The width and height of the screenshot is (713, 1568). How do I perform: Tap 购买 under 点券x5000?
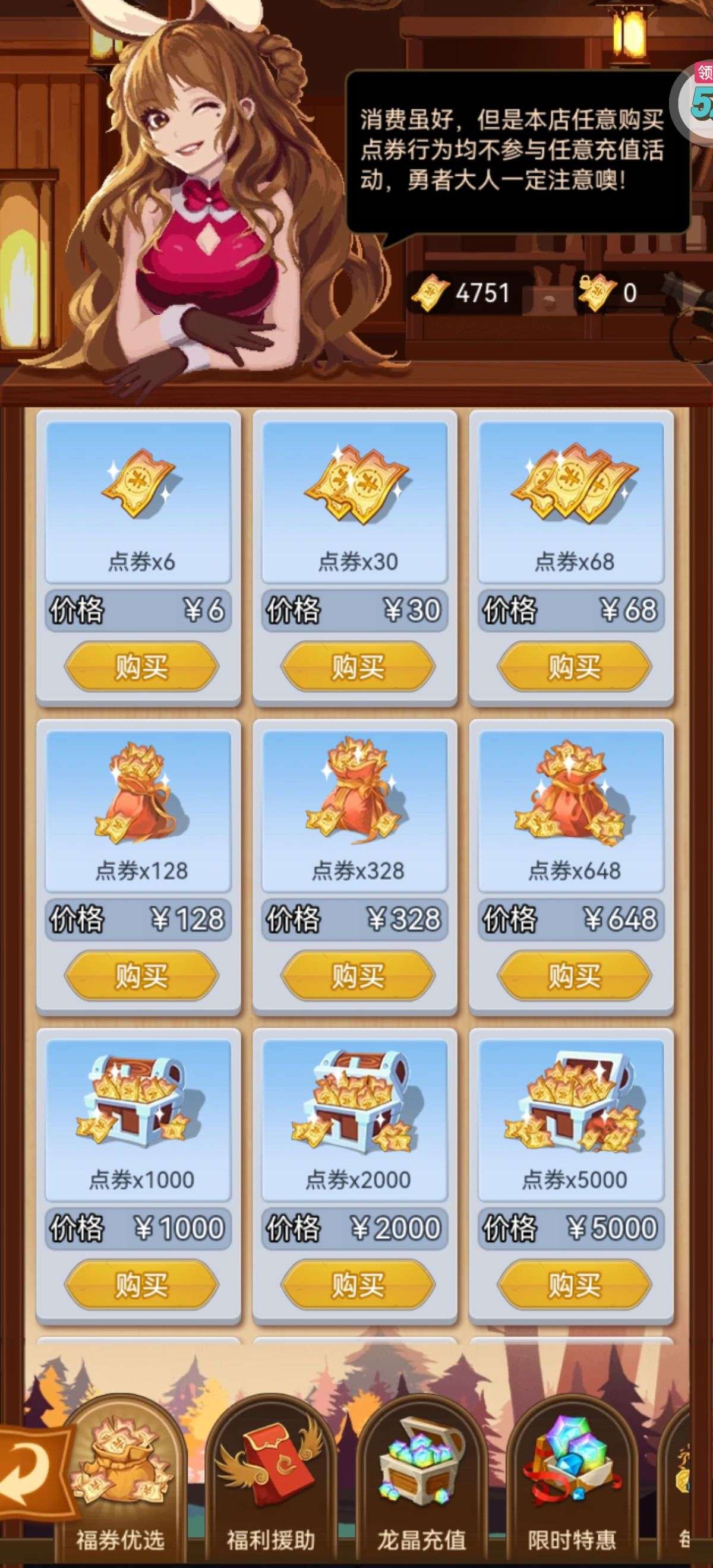(x=575, y=1285)
